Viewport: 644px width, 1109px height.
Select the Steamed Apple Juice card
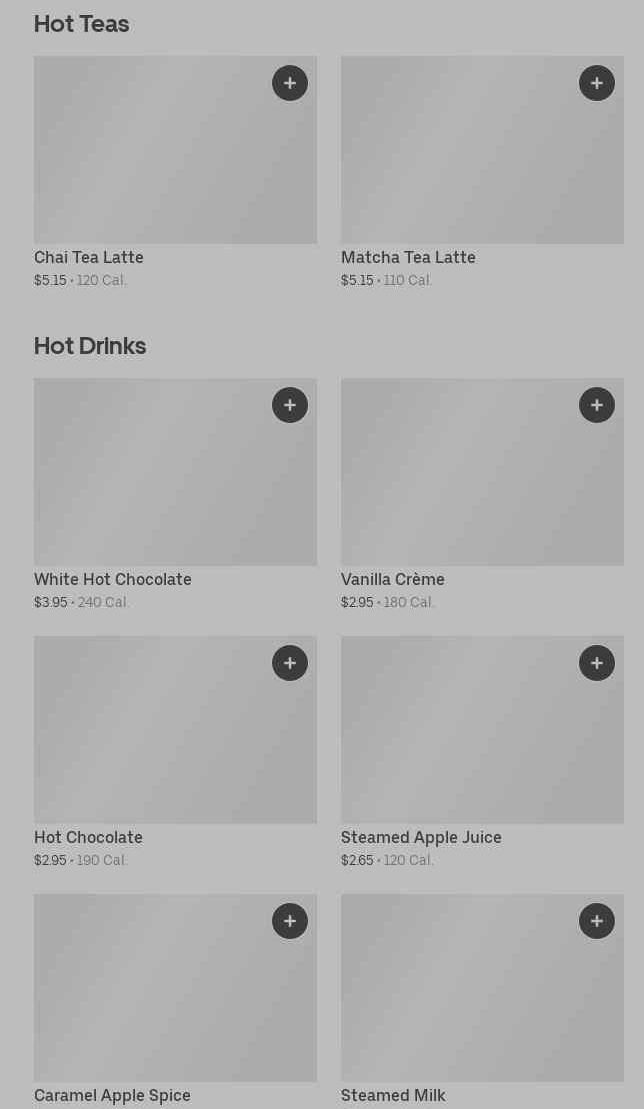[482, 753]
